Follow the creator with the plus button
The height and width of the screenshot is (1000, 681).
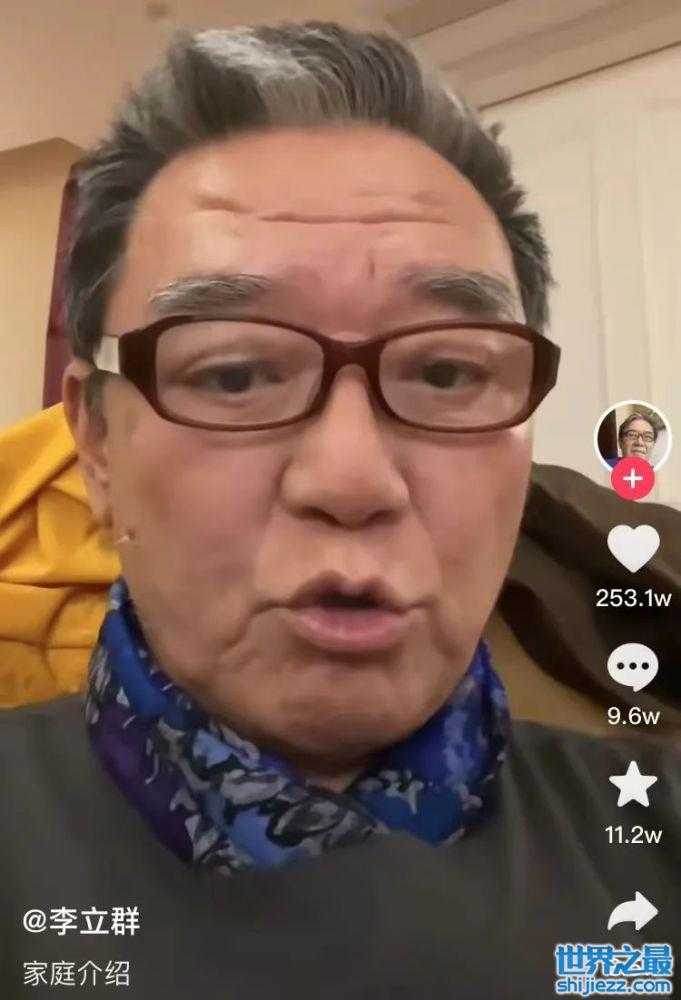[632, 478]
